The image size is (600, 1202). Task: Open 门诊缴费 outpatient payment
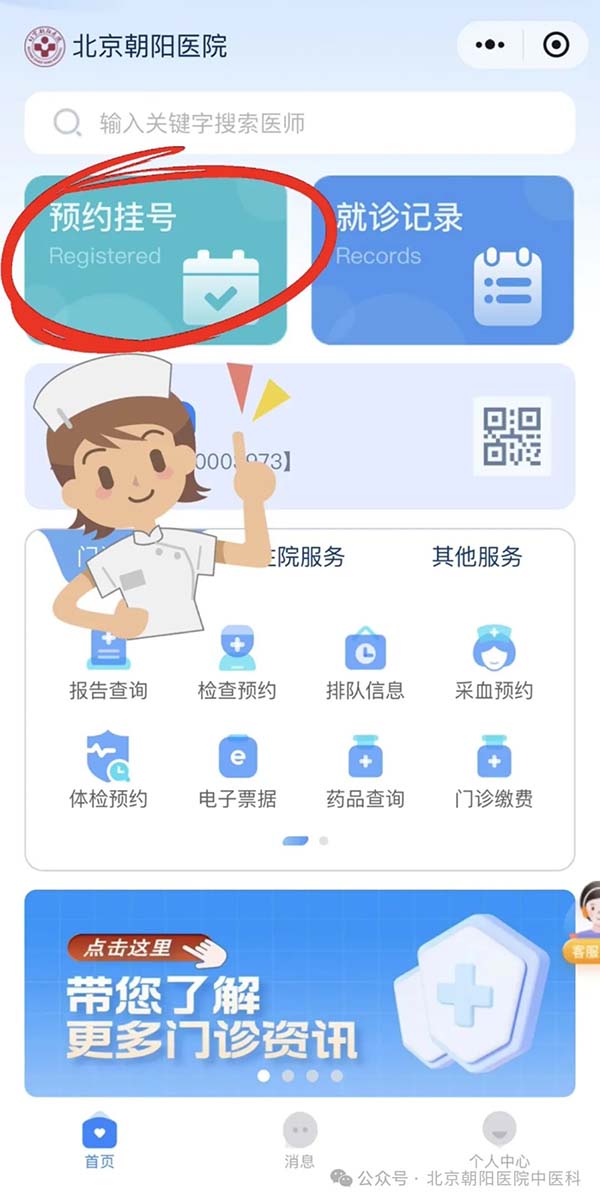pos(494,772)
